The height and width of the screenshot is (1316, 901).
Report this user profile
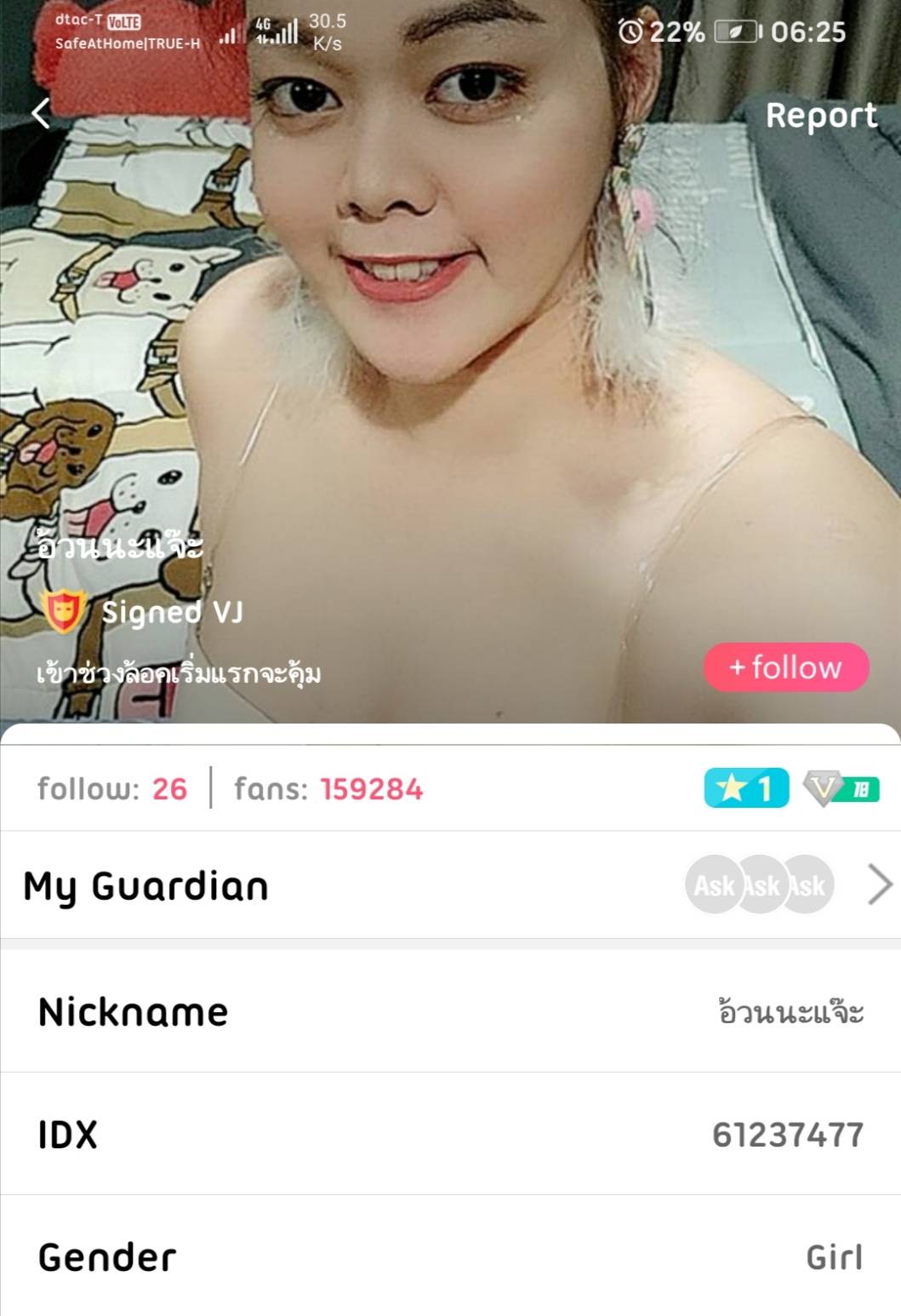[820, 116]
